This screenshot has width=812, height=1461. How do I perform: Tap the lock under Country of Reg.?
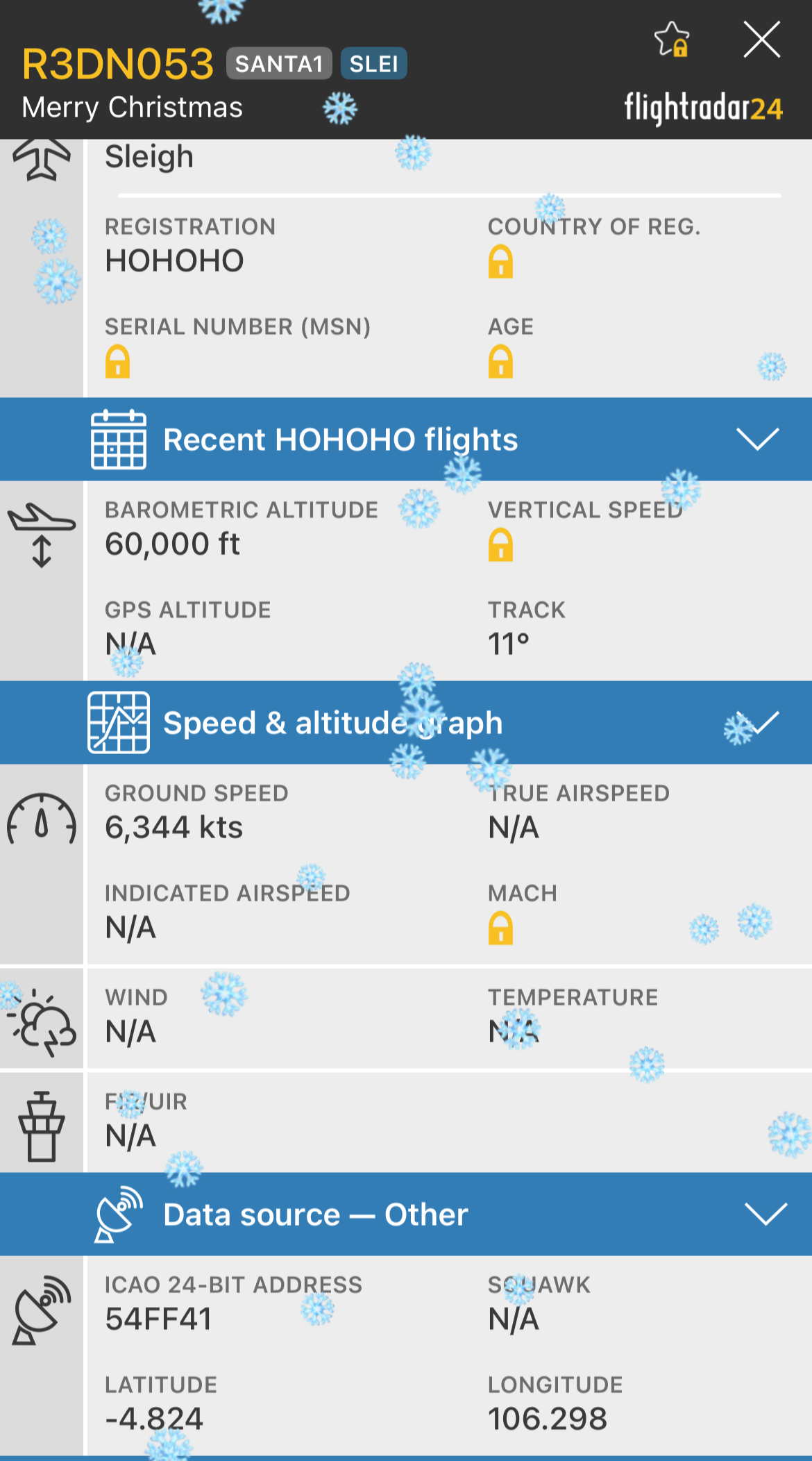pyautogui.click(x=500, y=261)
